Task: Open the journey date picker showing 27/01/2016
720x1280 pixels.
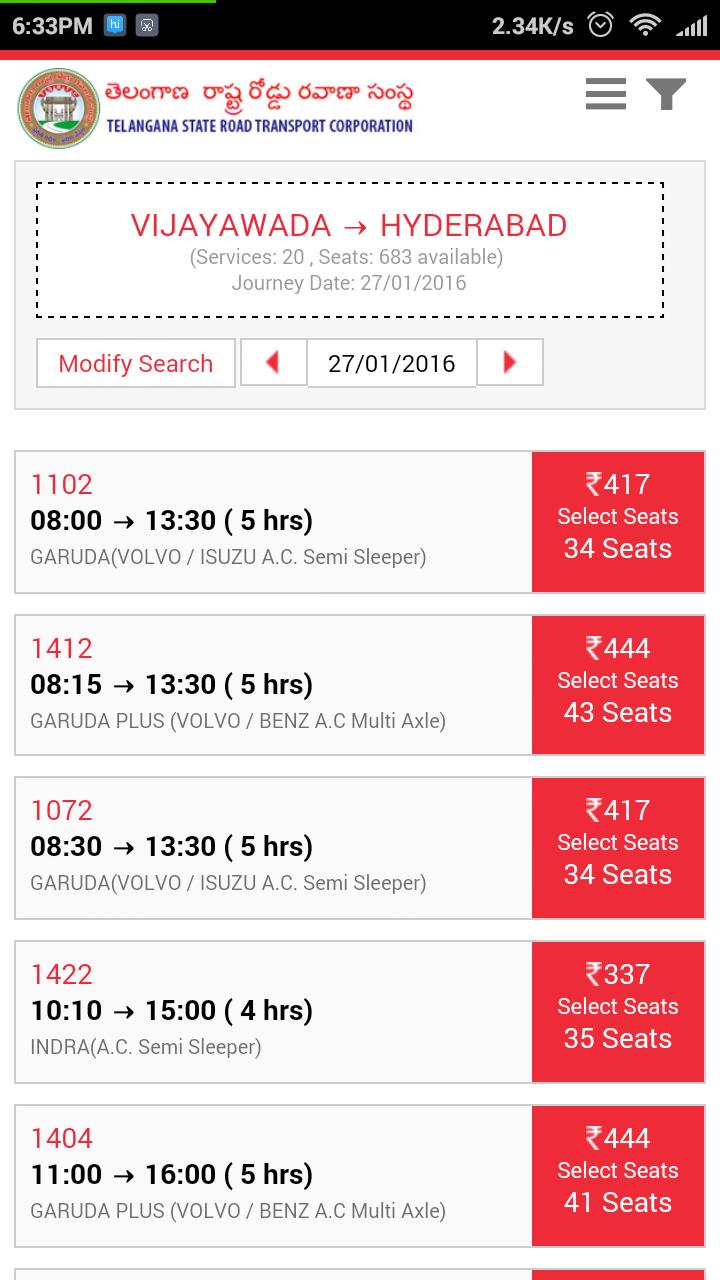Action: (x=392, y=362)
